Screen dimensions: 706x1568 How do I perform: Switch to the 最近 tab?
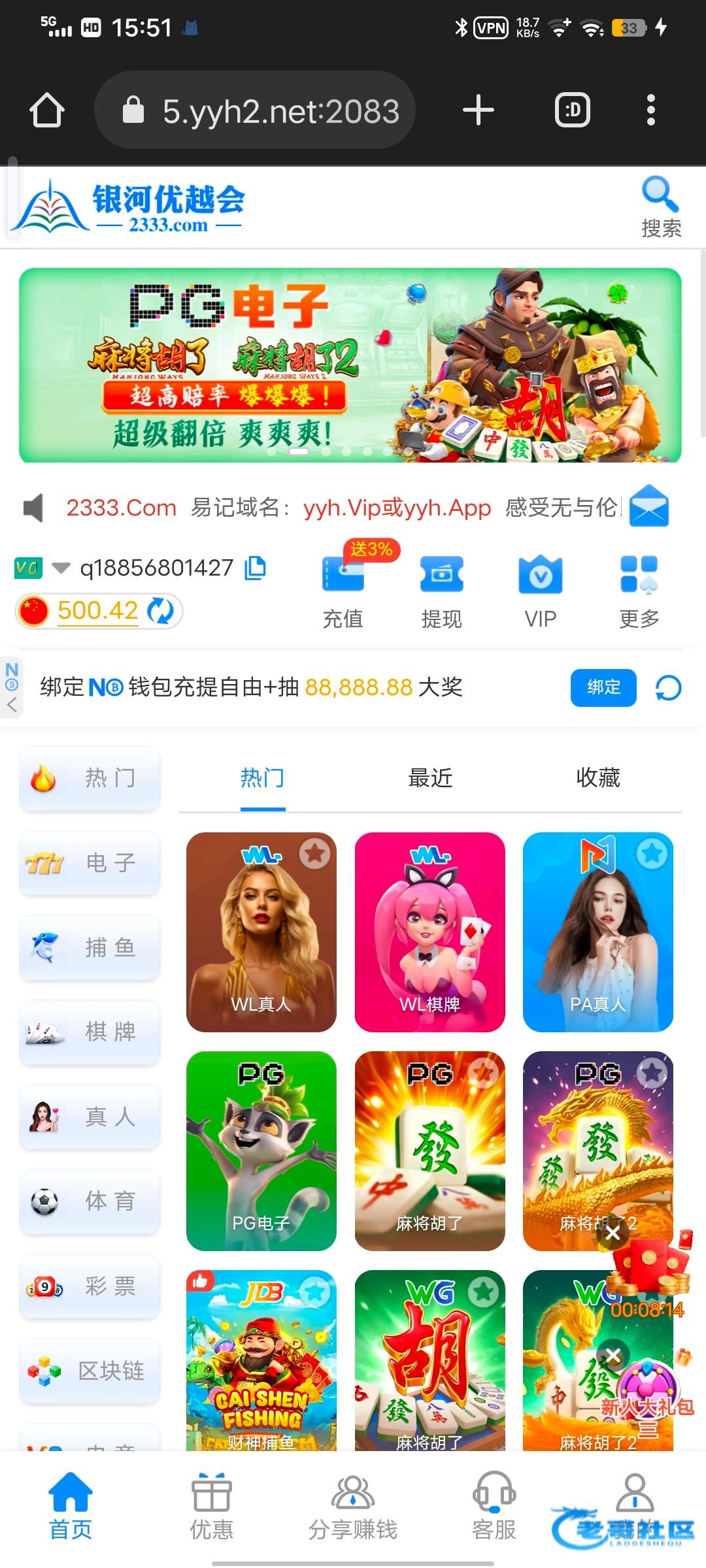[430, 778]
